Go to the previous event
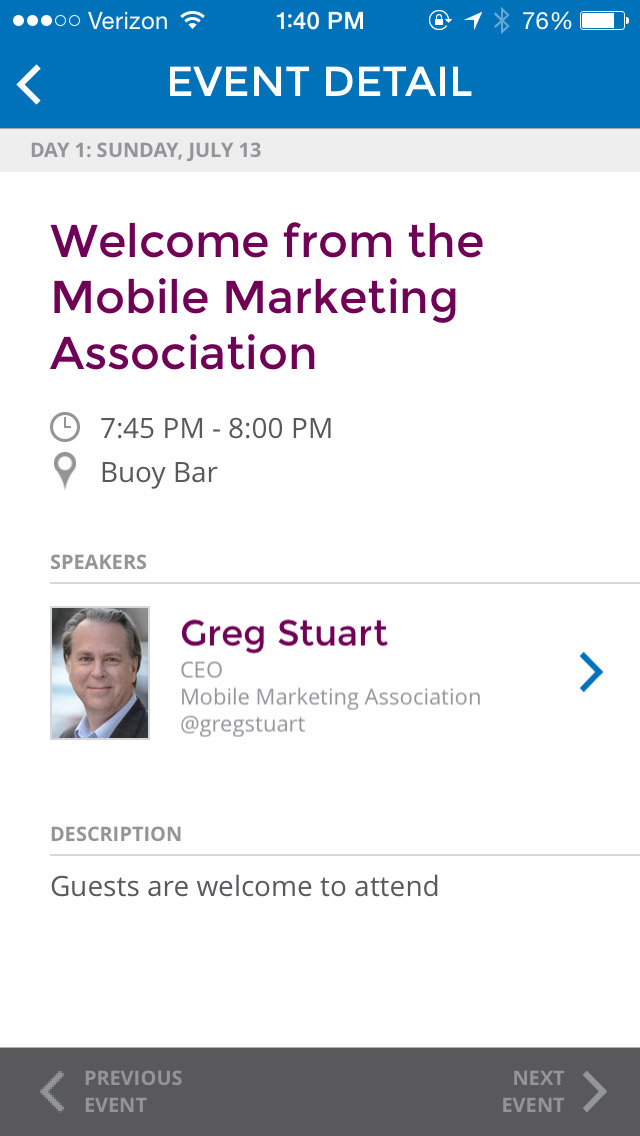Image resolution: width=640 pixels, height=1136 pixels. 110,1091
